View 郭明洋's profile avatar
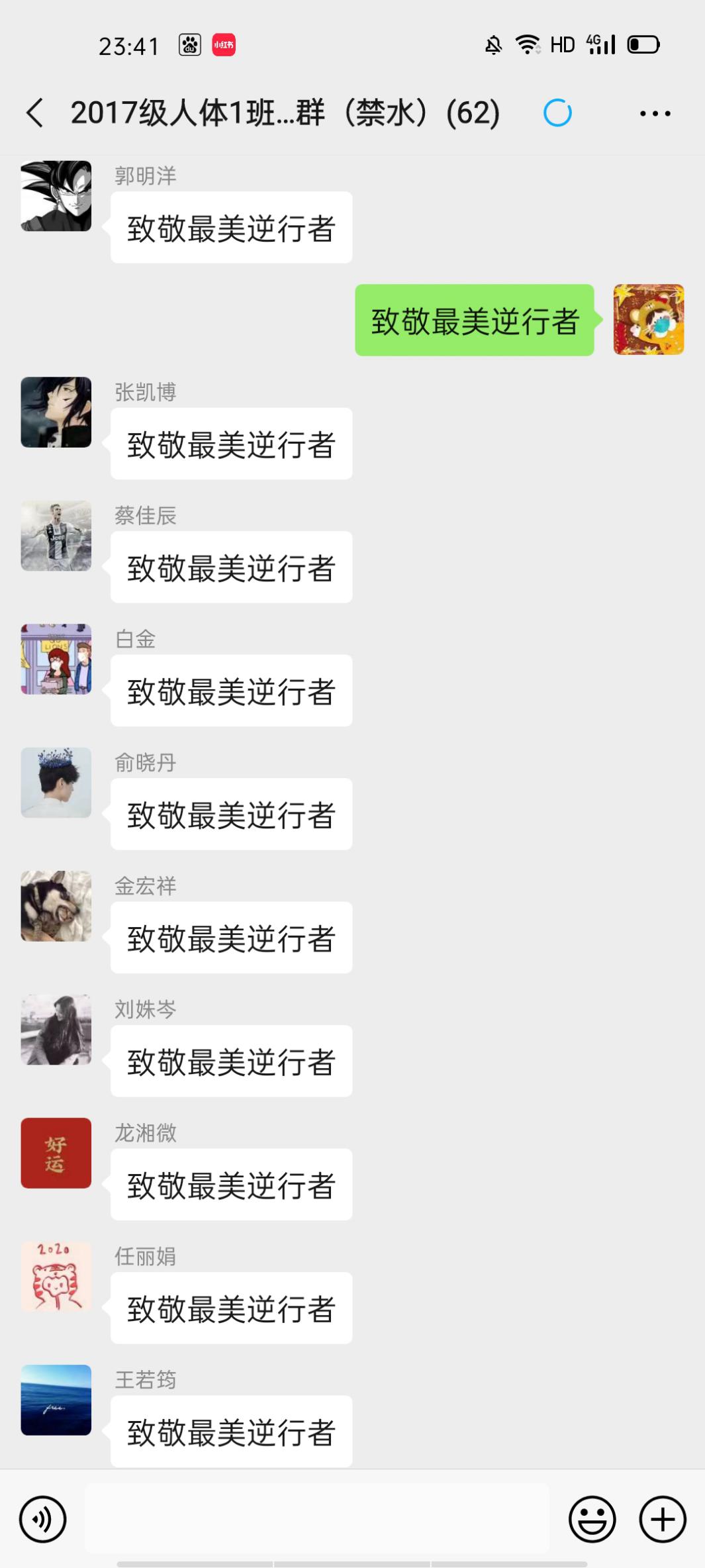The width and height of the screenshot is (705, 1568). pos(56,196)
